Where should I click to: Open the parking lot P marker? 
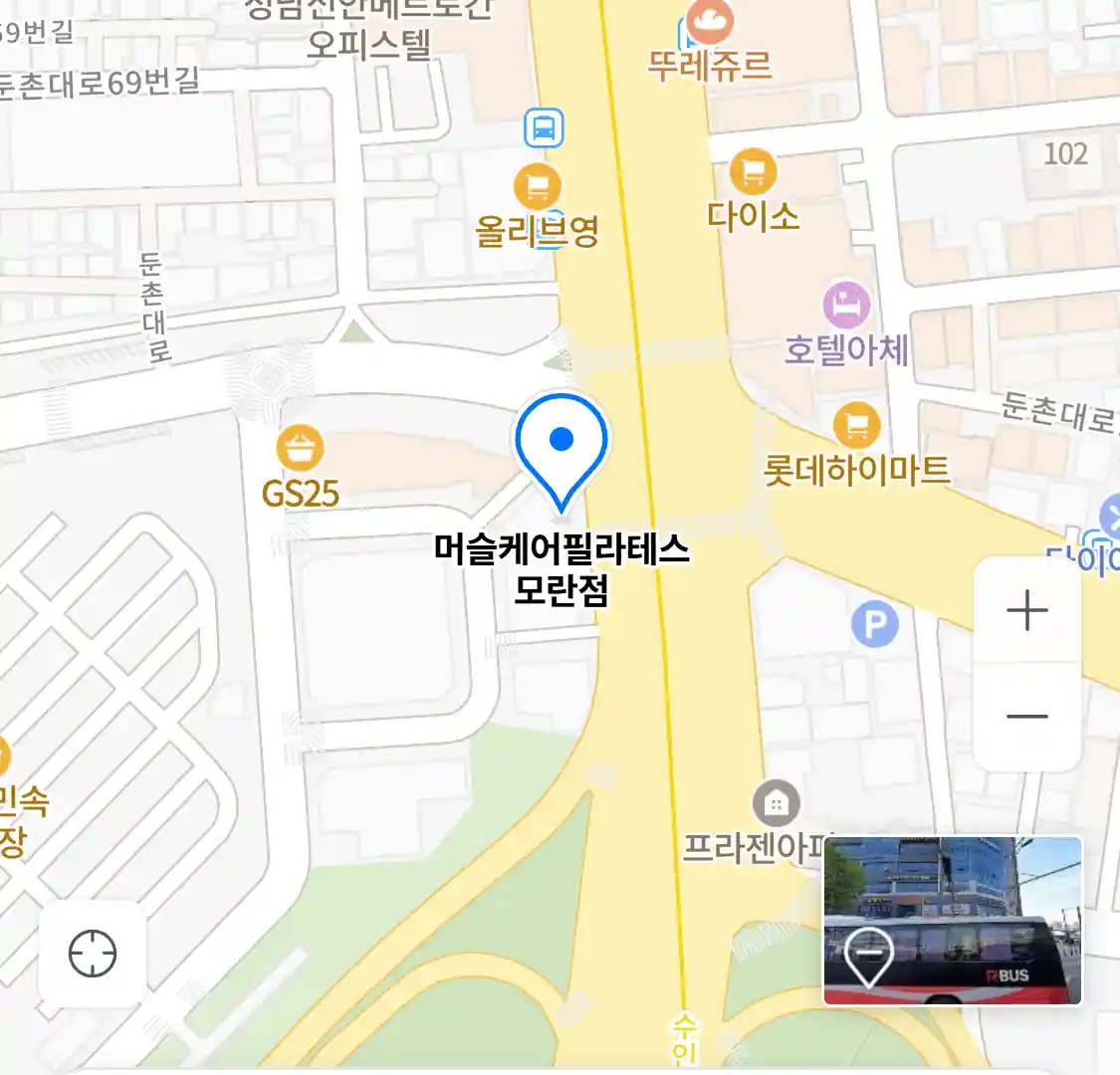[x=875, y=624]
